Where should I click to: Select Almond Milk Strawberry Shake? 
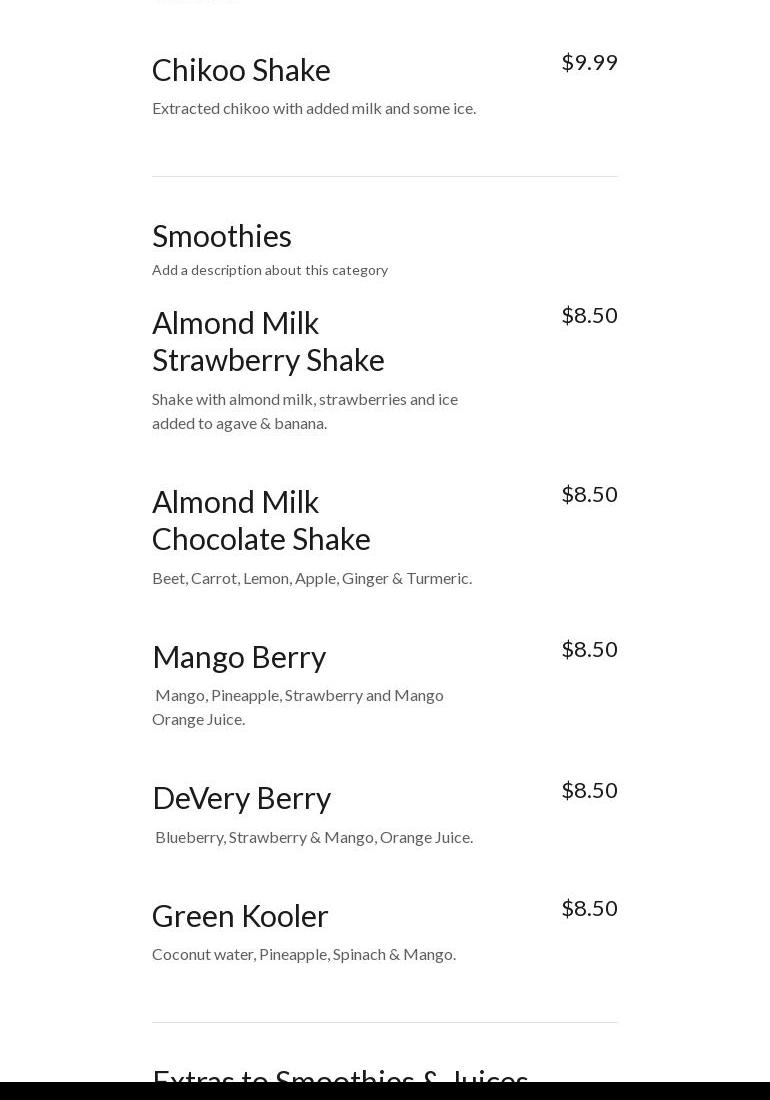click(x=268, y=341)
